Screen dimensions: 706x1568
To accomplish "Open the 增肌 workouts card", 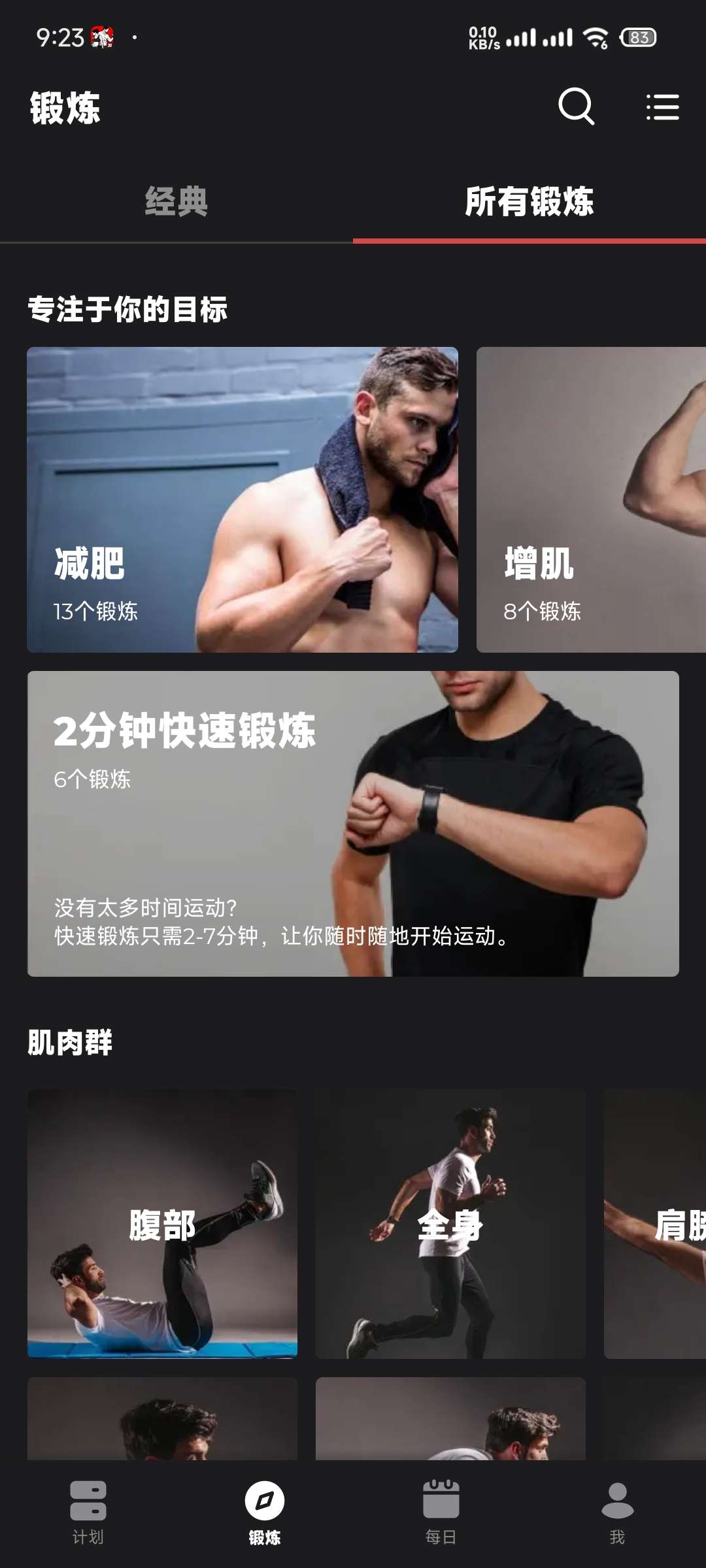I will 591,500.
